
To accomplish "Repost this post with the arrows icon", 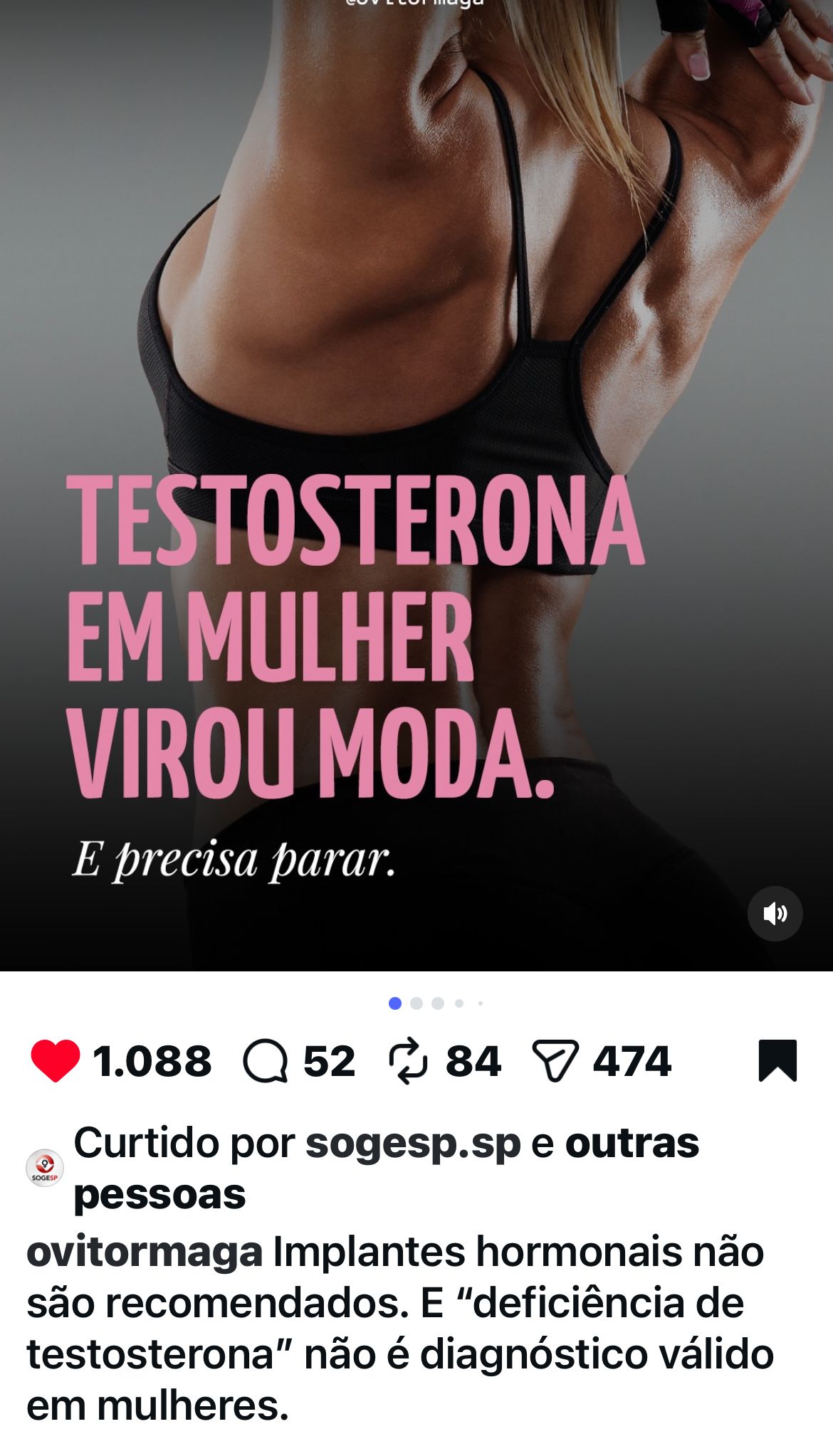I will 408,1061.
